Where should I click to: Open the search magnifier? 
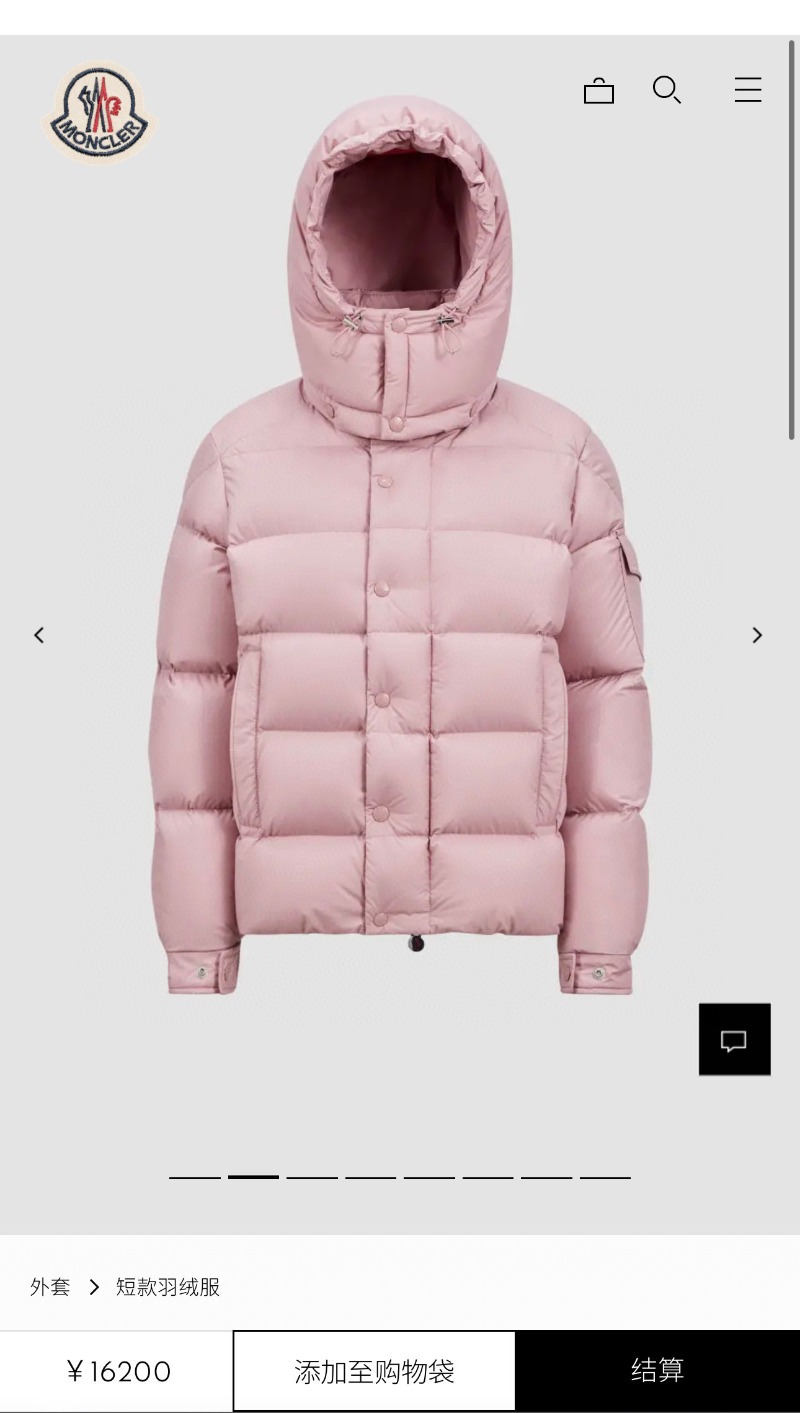tap(666, 90)
